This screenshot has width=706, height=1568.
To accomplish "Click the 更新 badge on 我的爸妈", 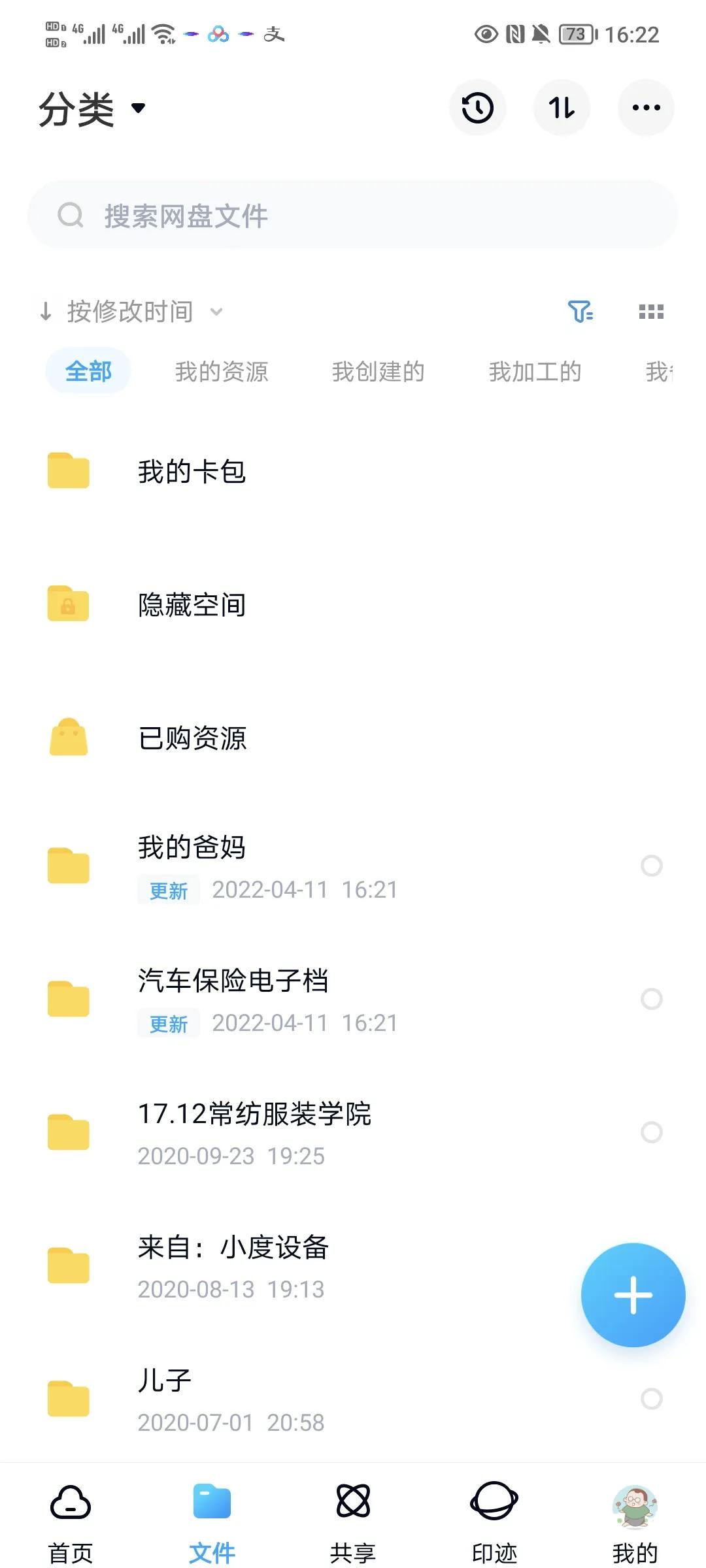I will 167,890.
